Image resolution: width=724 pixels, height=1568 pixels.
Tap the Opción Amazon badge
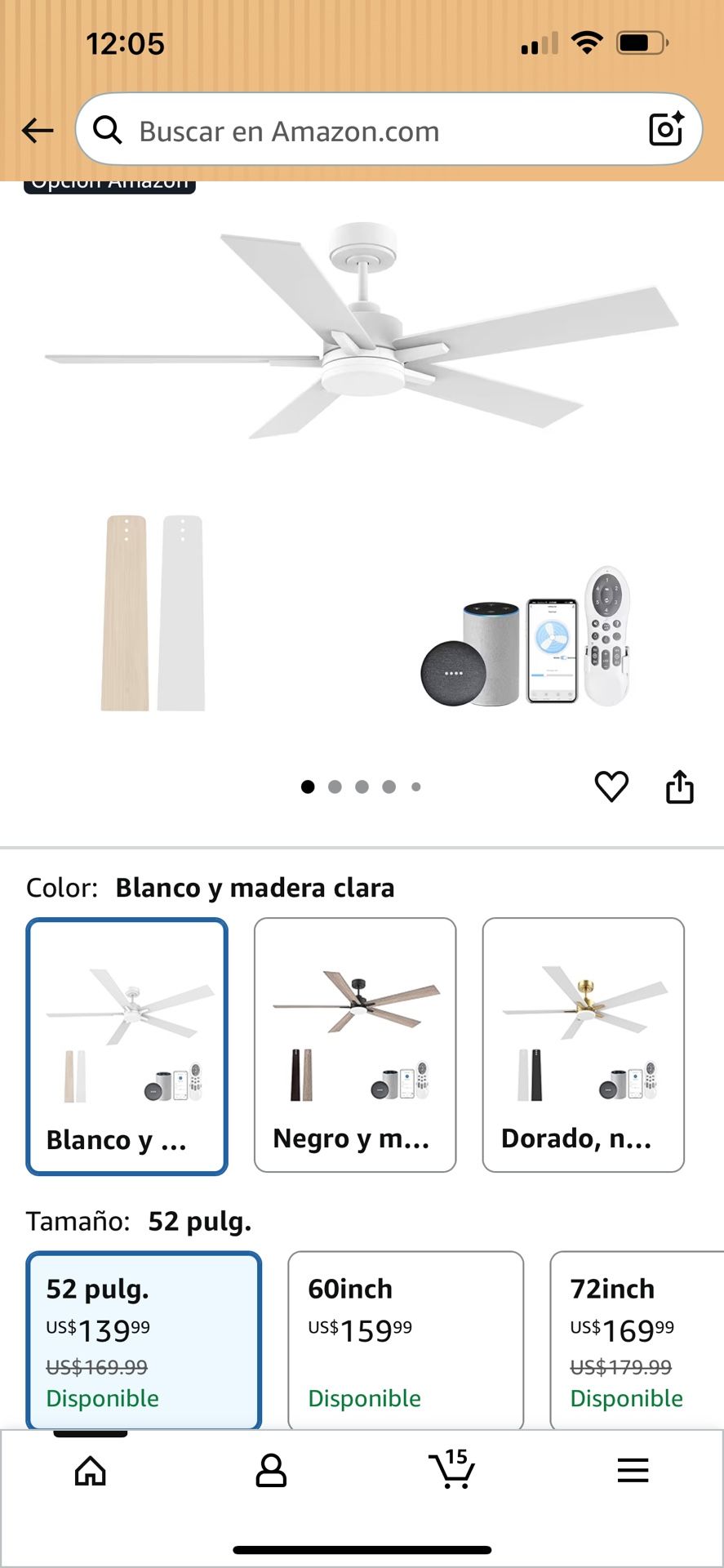click(109, 182)
